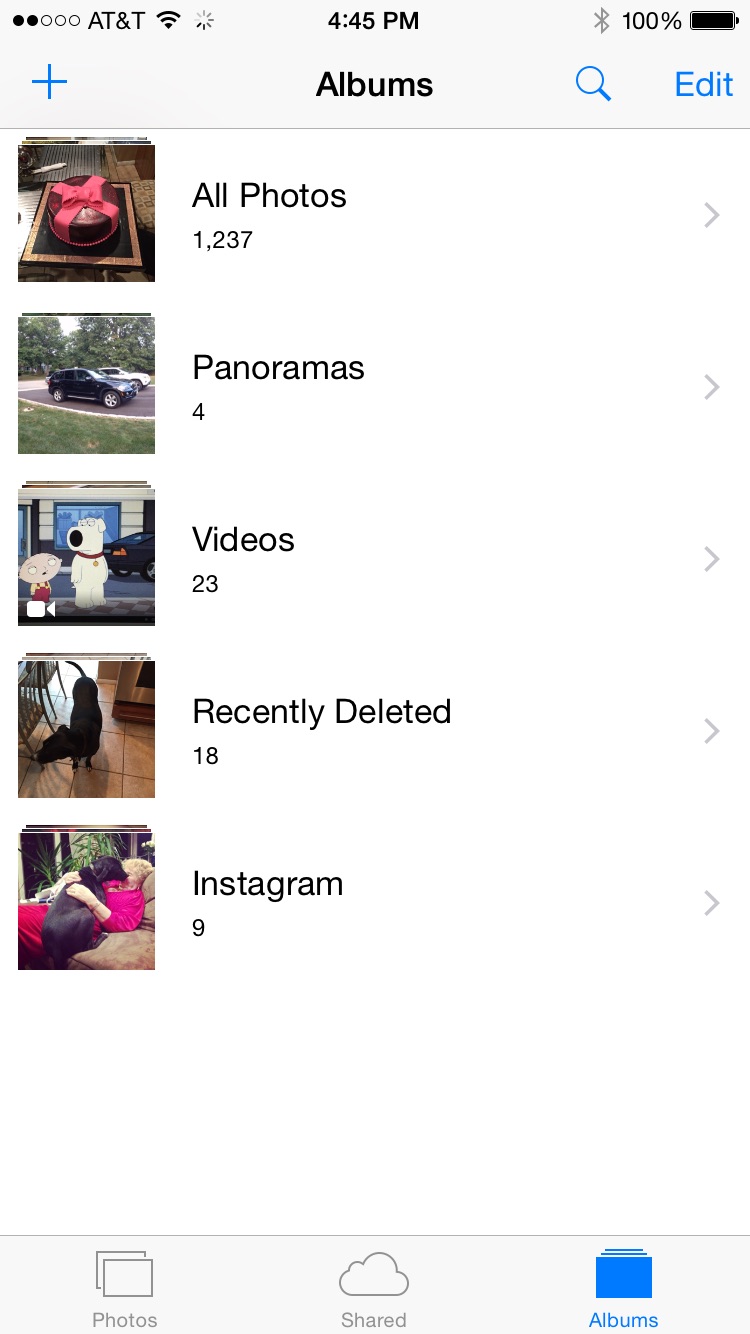Open the Recently Deleted album

point(375,730)
